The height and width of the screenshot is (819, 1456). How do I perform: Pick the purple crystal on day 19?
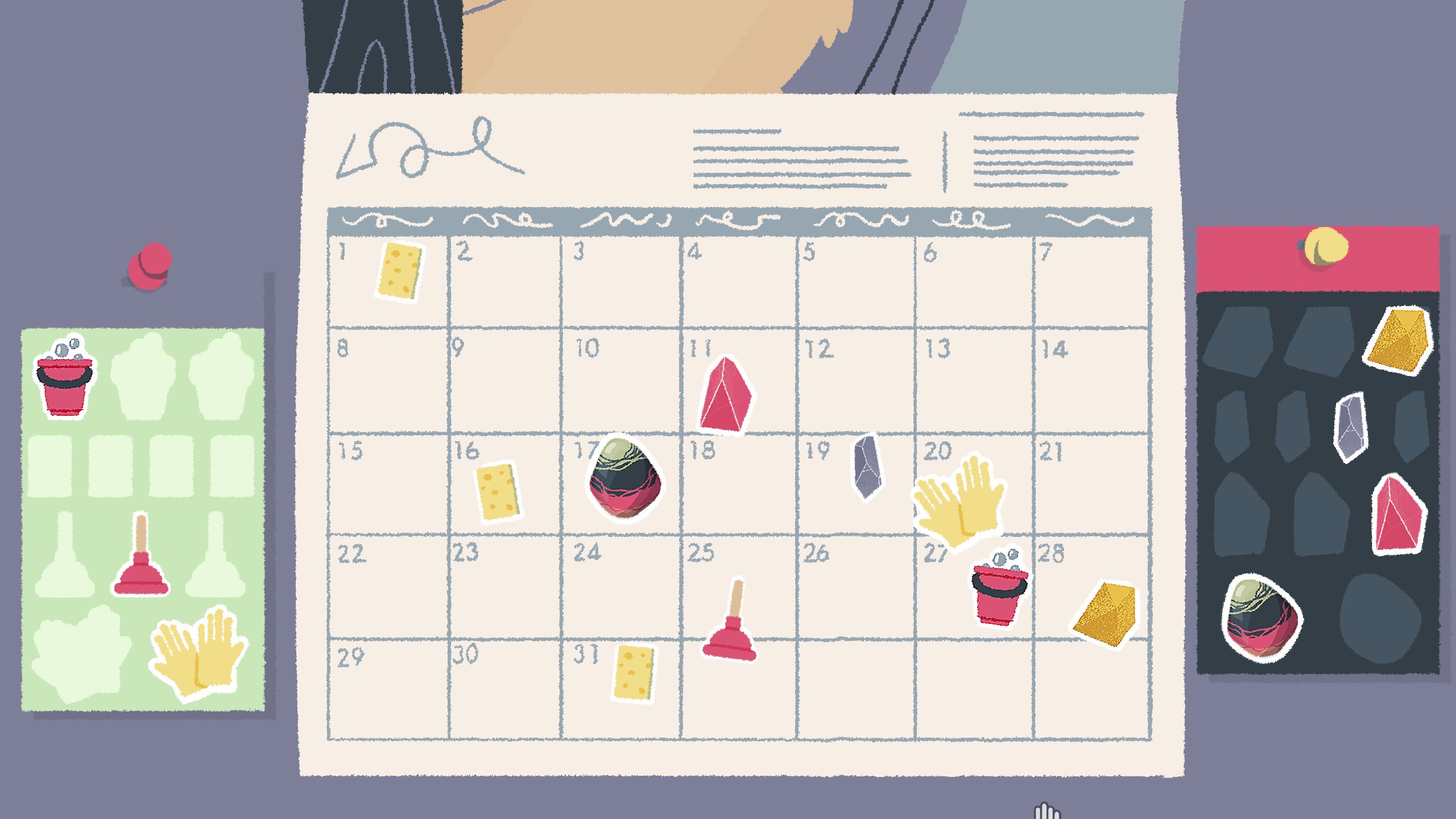[866, 468]
